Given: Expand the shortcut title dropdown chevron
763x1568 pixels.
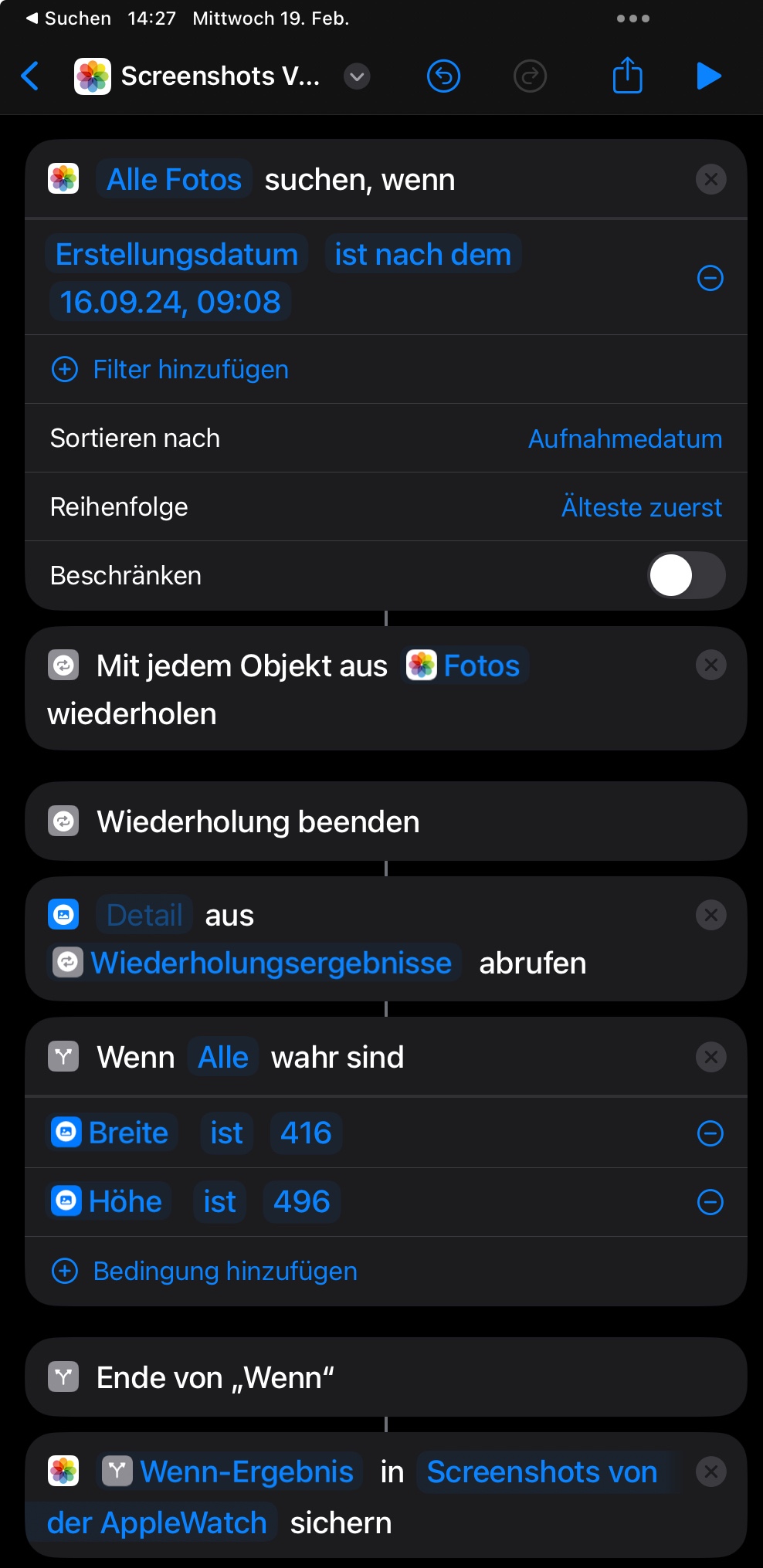Looking at the screenshot, I should click(x=356, y=76).
